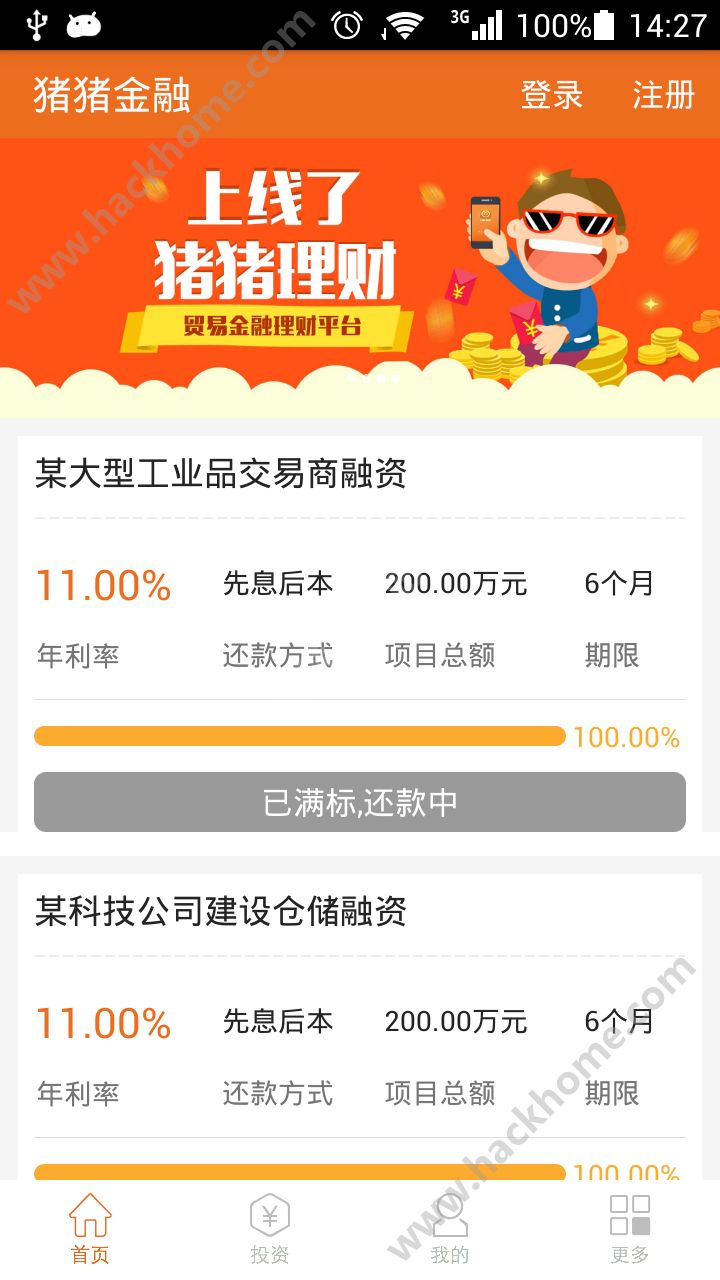Tap the 登录 login button

coord(551,95)
